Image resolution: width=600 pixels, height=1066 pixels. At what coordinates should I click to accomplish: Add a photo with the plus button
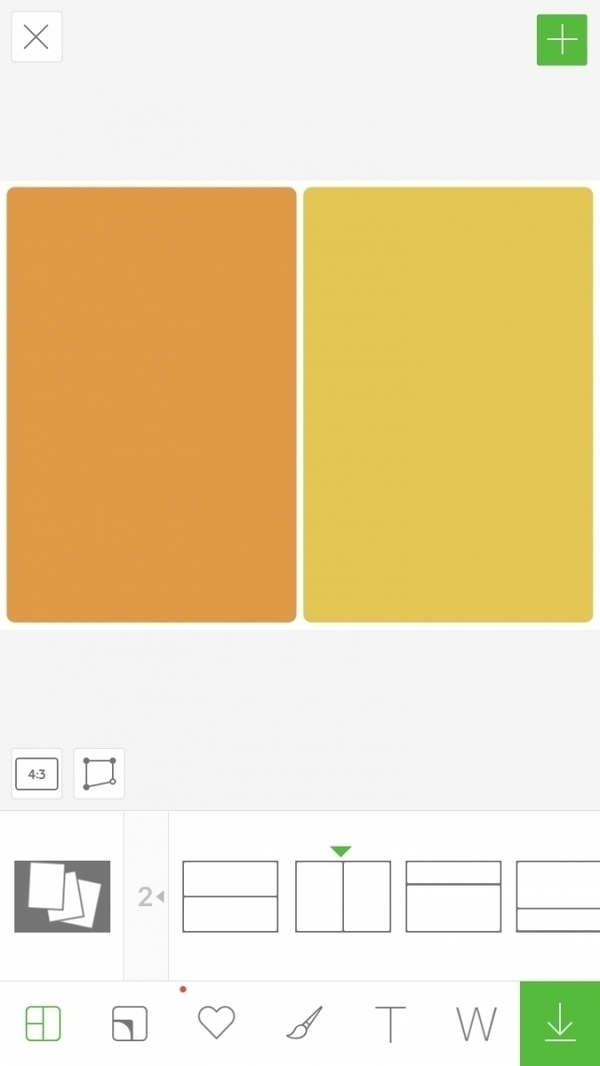tap(561, 40)
